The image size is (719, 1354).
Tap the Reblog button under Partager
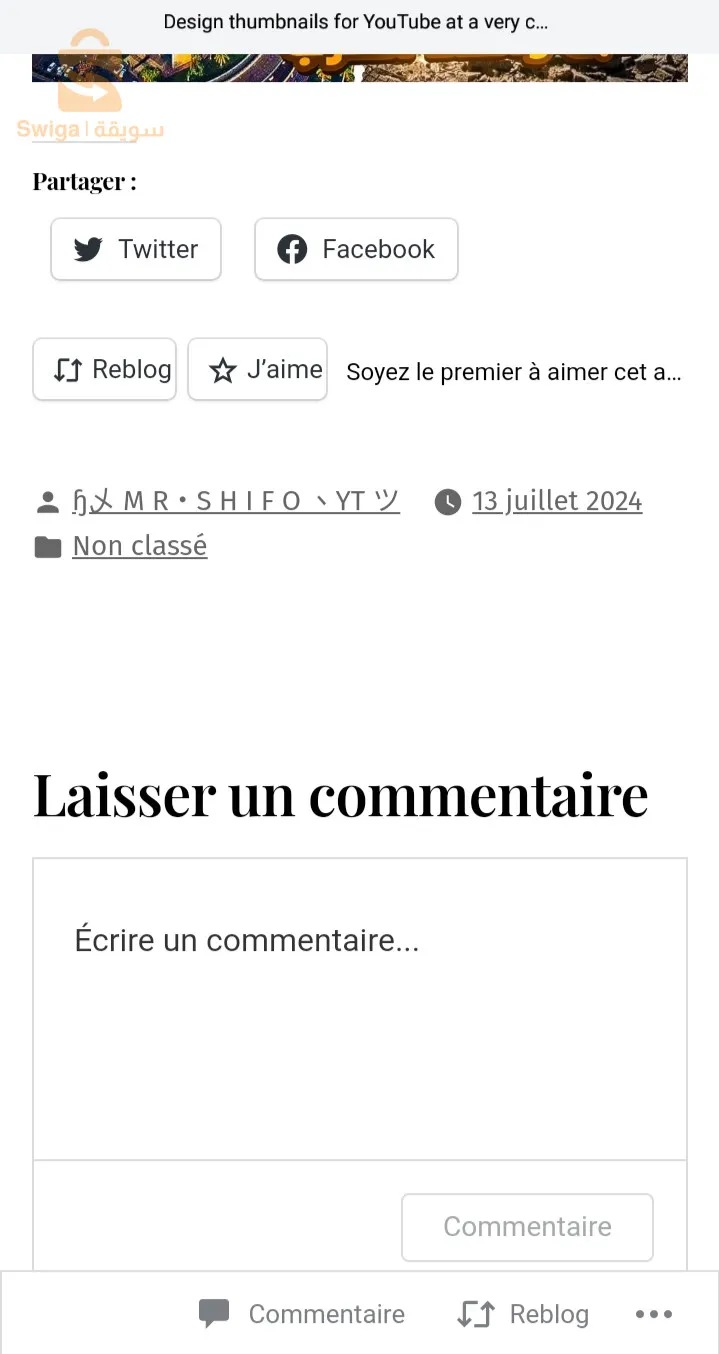click(104, 370)
